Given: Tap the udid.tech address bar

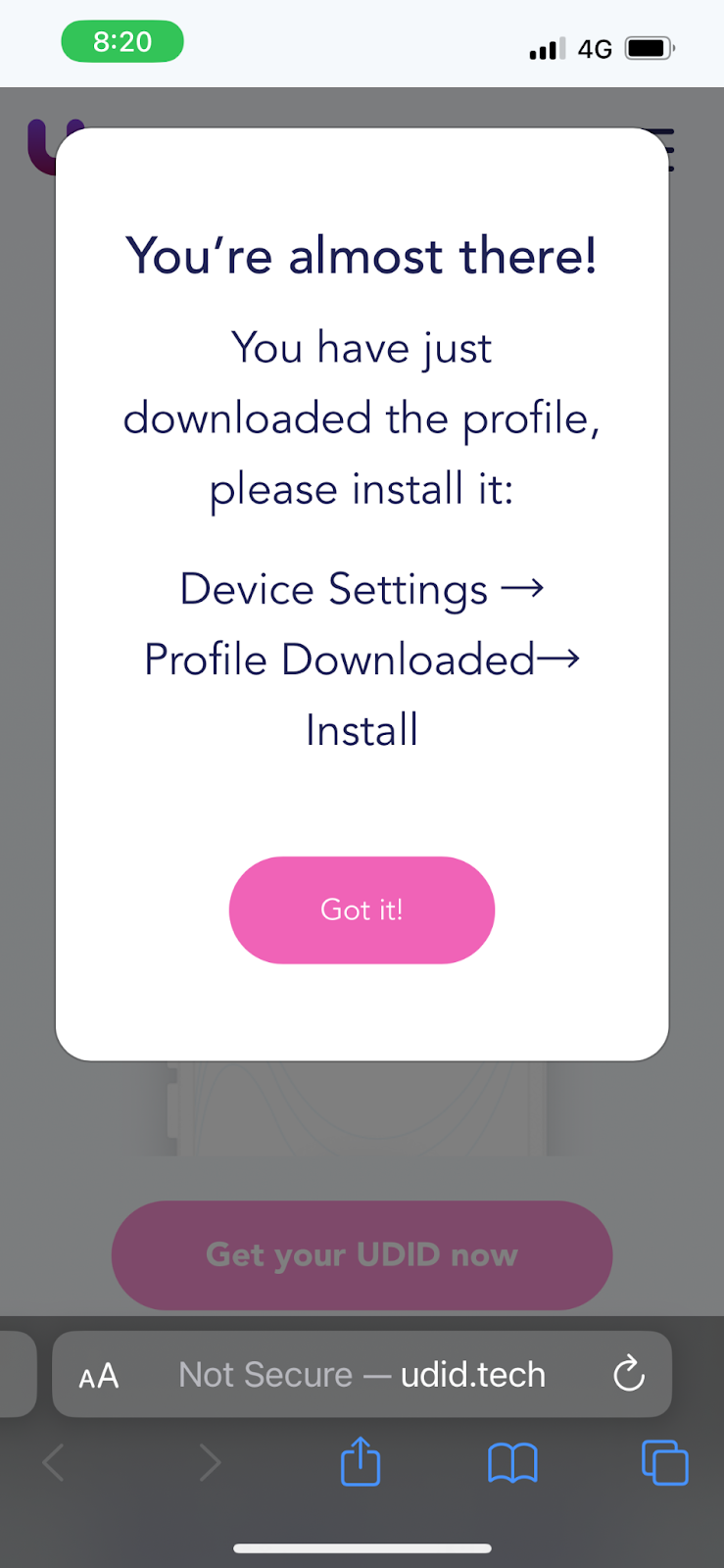Looking at the screenshot, I should [x=362, y=1375].
